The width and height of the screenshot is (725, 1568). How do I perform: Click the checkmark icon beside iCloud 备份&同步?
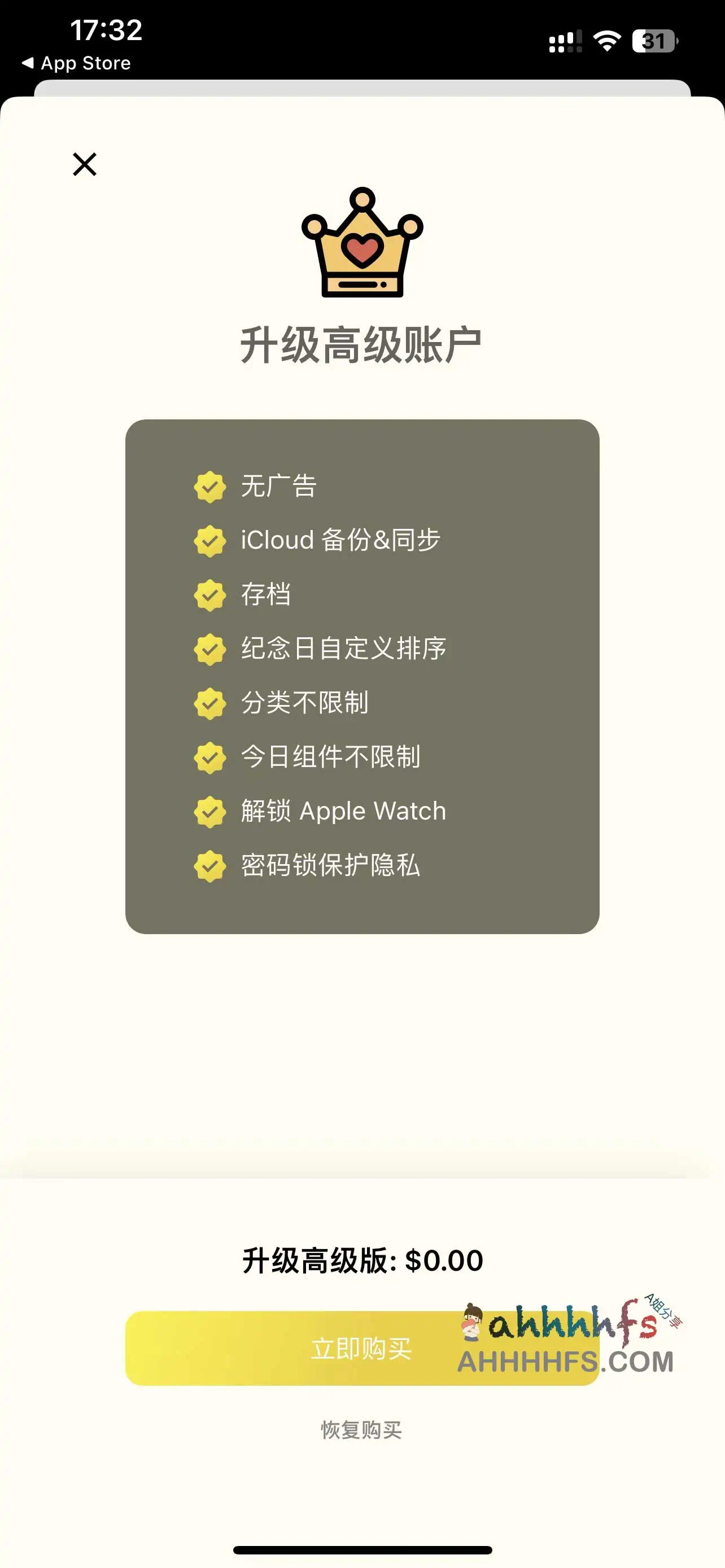pyautogui.click(x=210, y=540)
